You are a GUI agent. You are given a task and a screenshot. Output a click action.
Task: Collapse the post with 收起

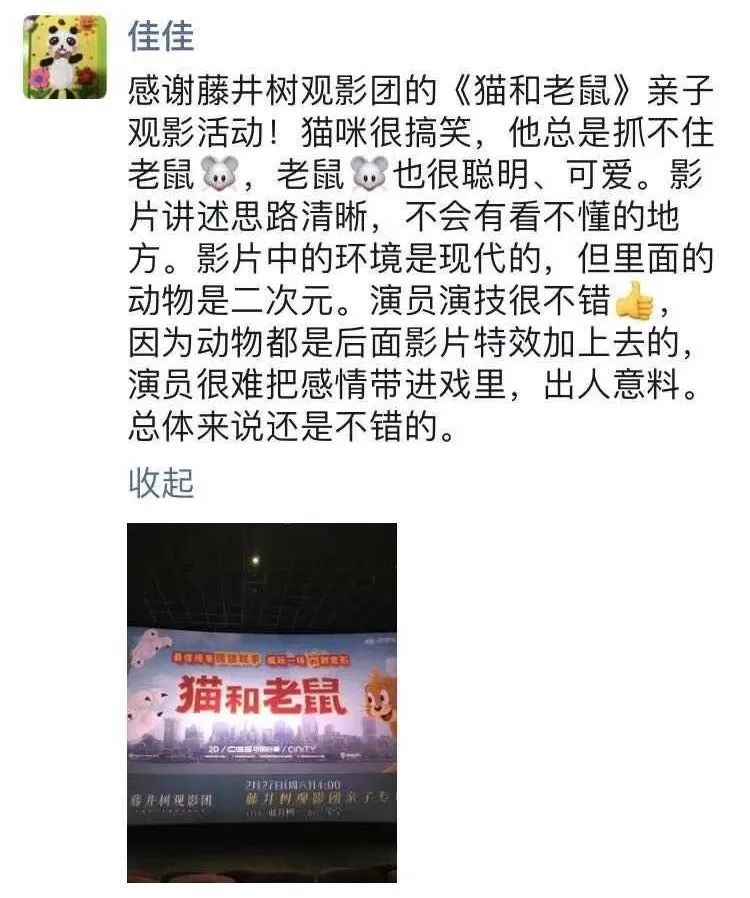160,483
